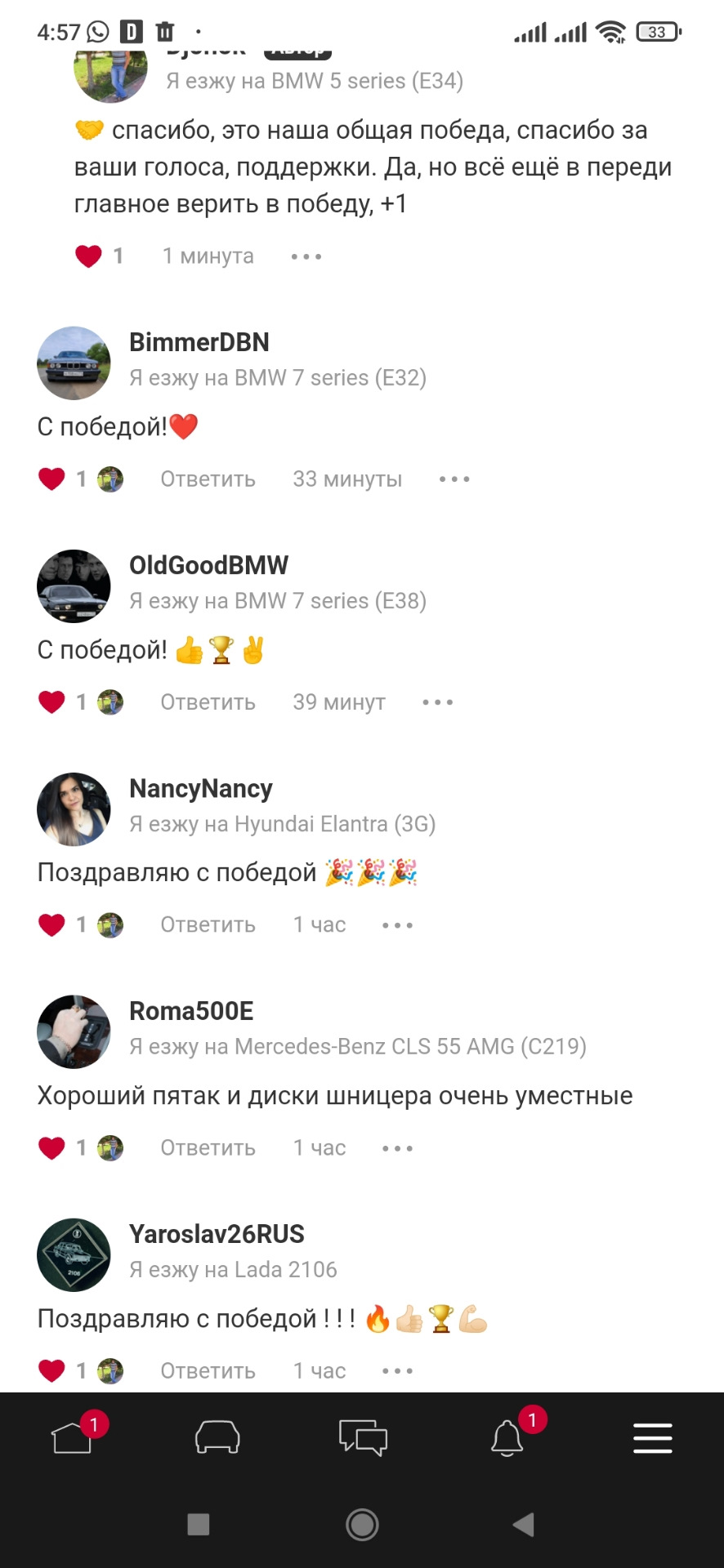Open more options on BimmerDBN's comment
Image resolution: width=724 pixels, height=1568 pixels.
[x=454, y=479]
